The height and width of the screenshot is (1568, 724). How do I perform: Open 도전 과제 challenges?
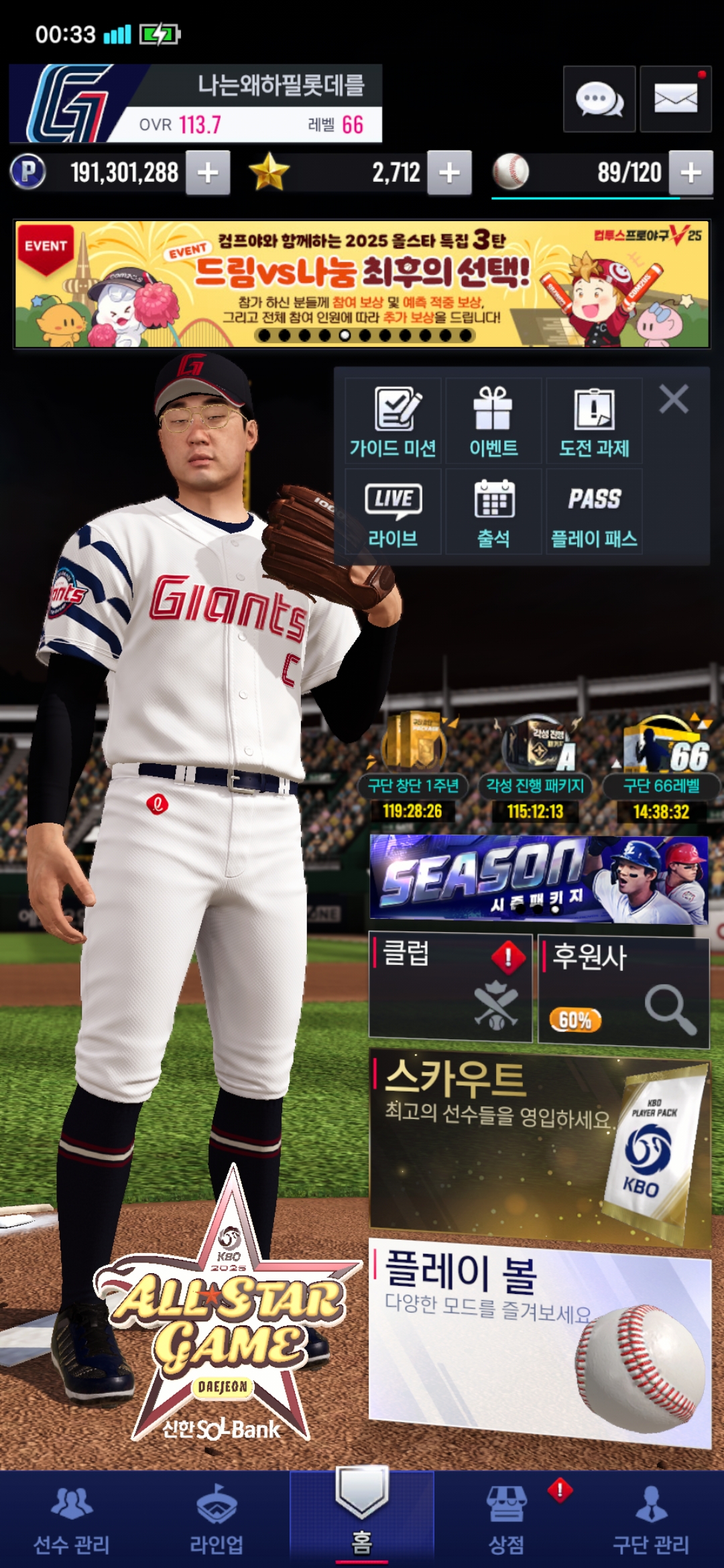(594, 421)
